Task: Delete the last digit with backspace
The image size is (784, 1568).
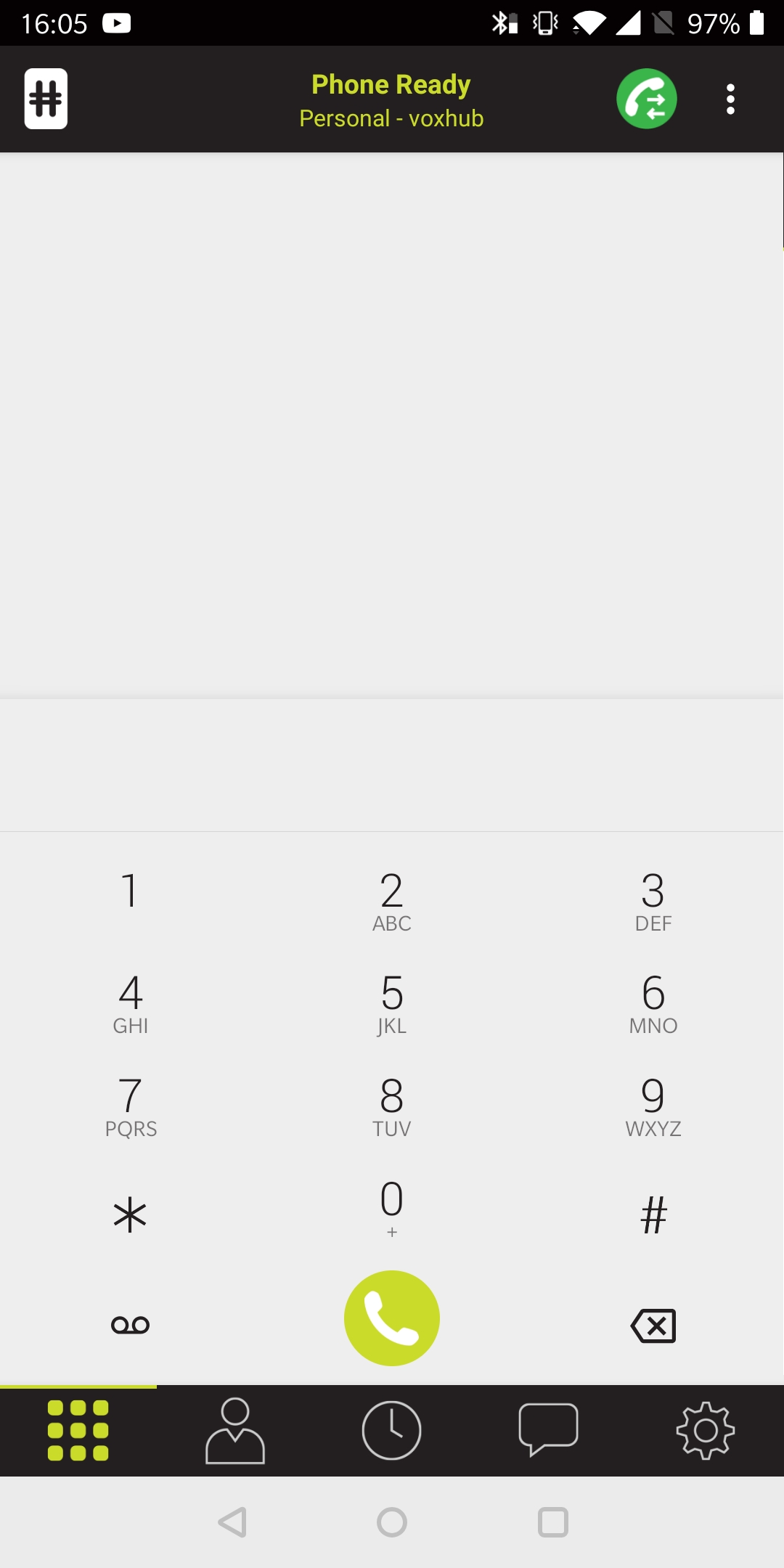Action: [x=653, y=1326]
